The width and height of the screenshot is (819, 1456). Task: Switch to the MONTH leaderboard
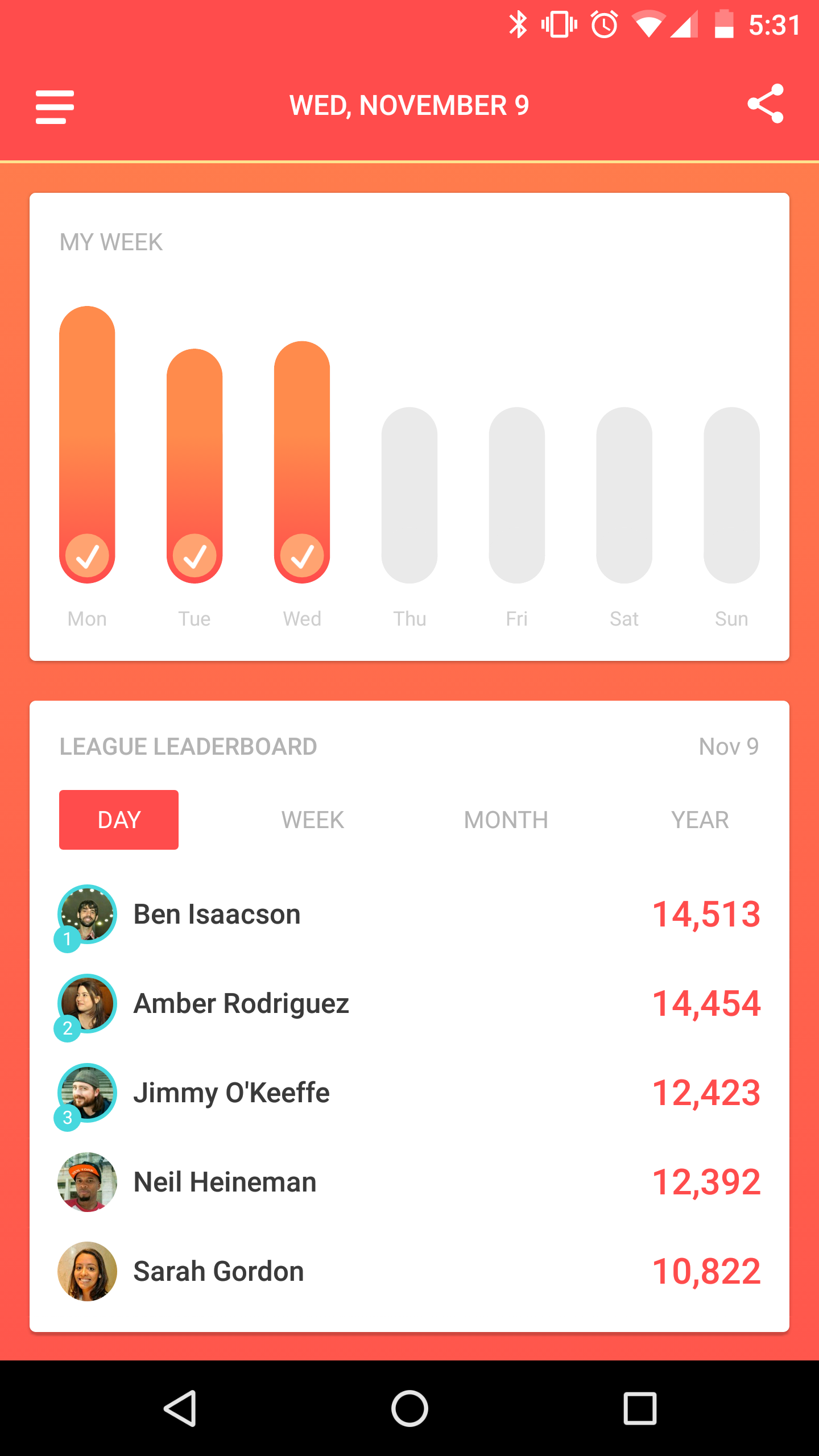coord(506,820)
